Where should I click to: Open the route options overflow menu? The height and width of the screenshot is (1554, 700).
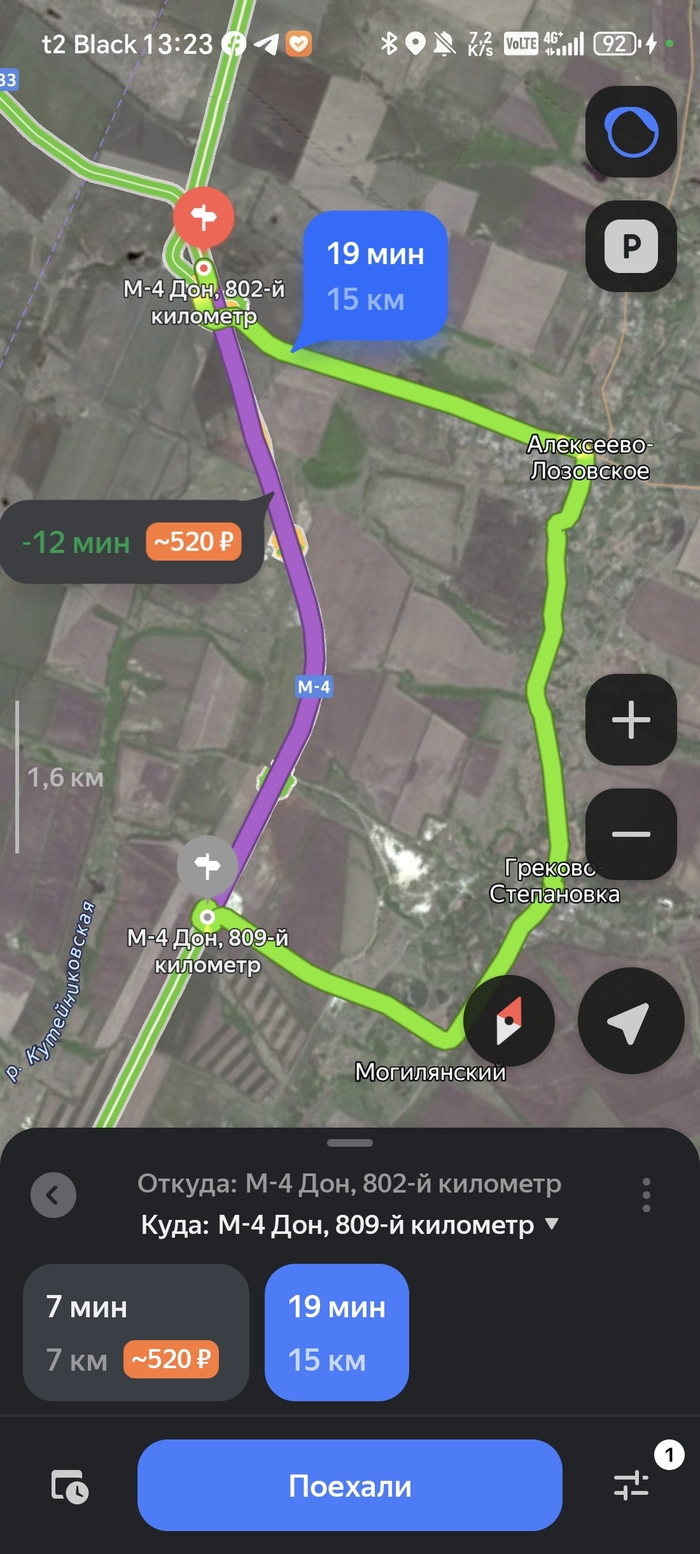pos(647,1194)
